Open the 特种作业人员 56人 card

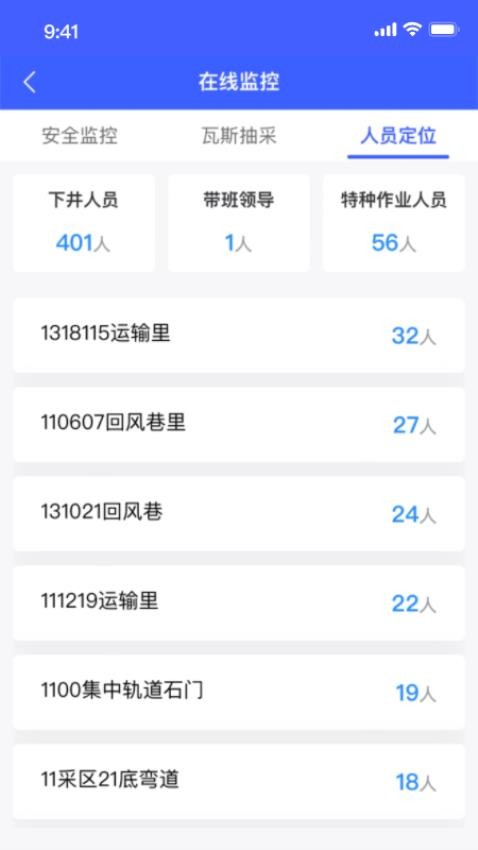pyautogui.click(x=394, y=223)
